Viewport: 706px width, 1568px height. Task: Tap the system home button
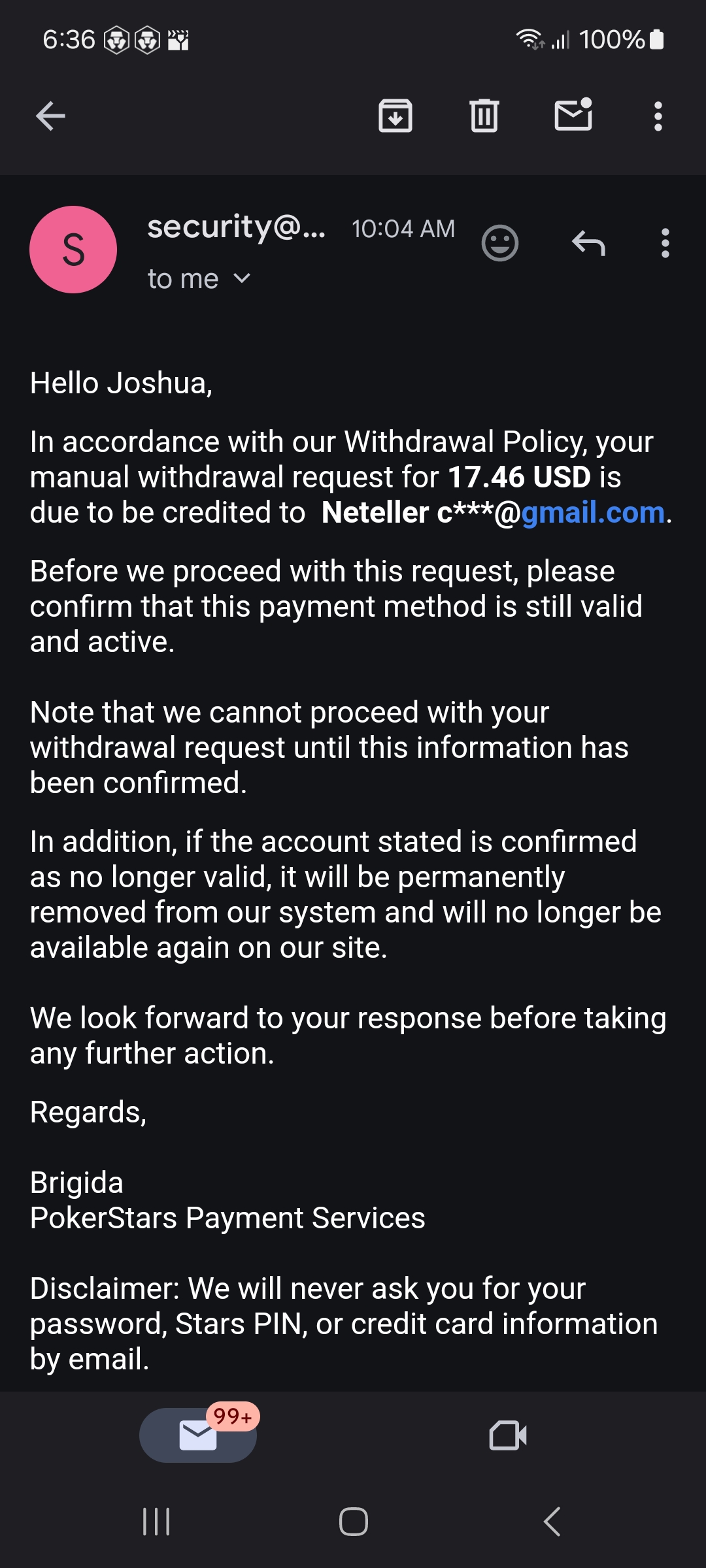point(354,1522)
